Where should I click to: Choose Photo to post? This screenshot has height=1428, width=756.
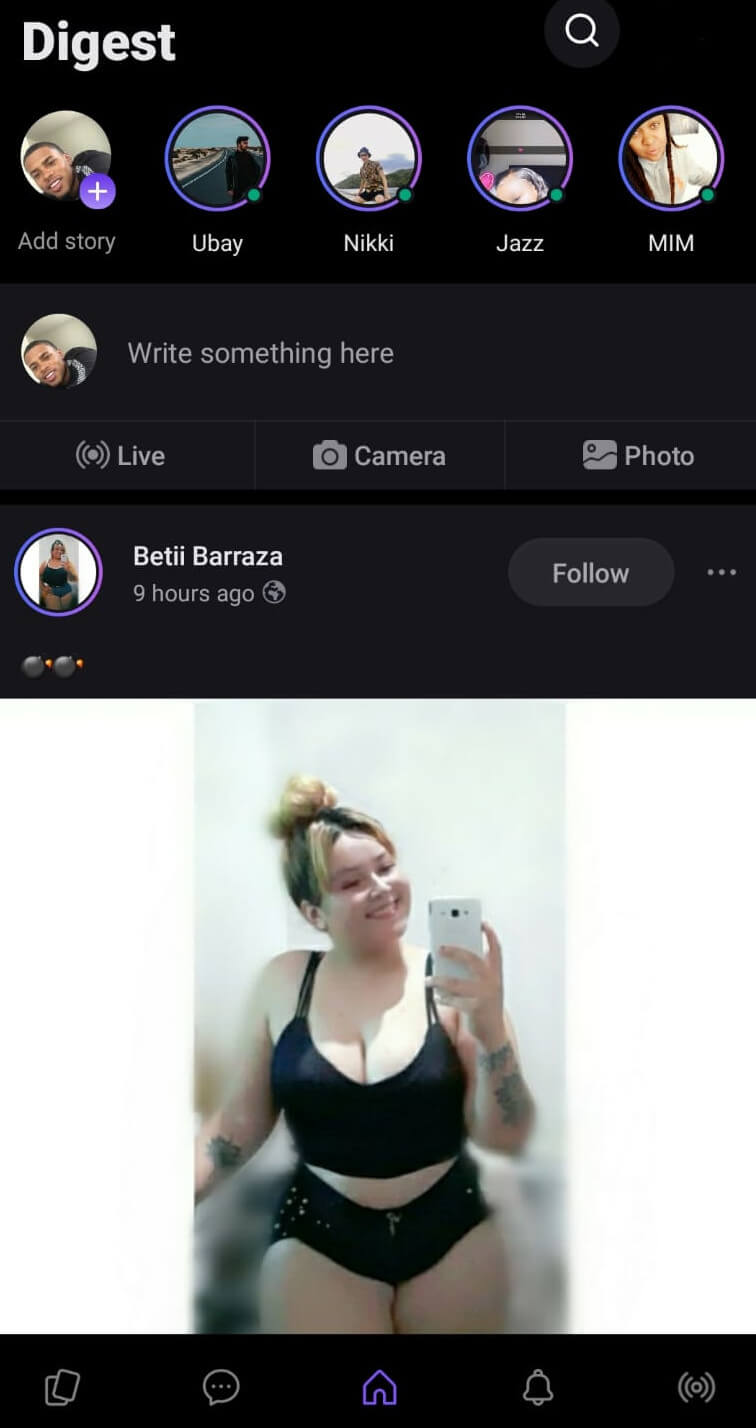(638, 456)
